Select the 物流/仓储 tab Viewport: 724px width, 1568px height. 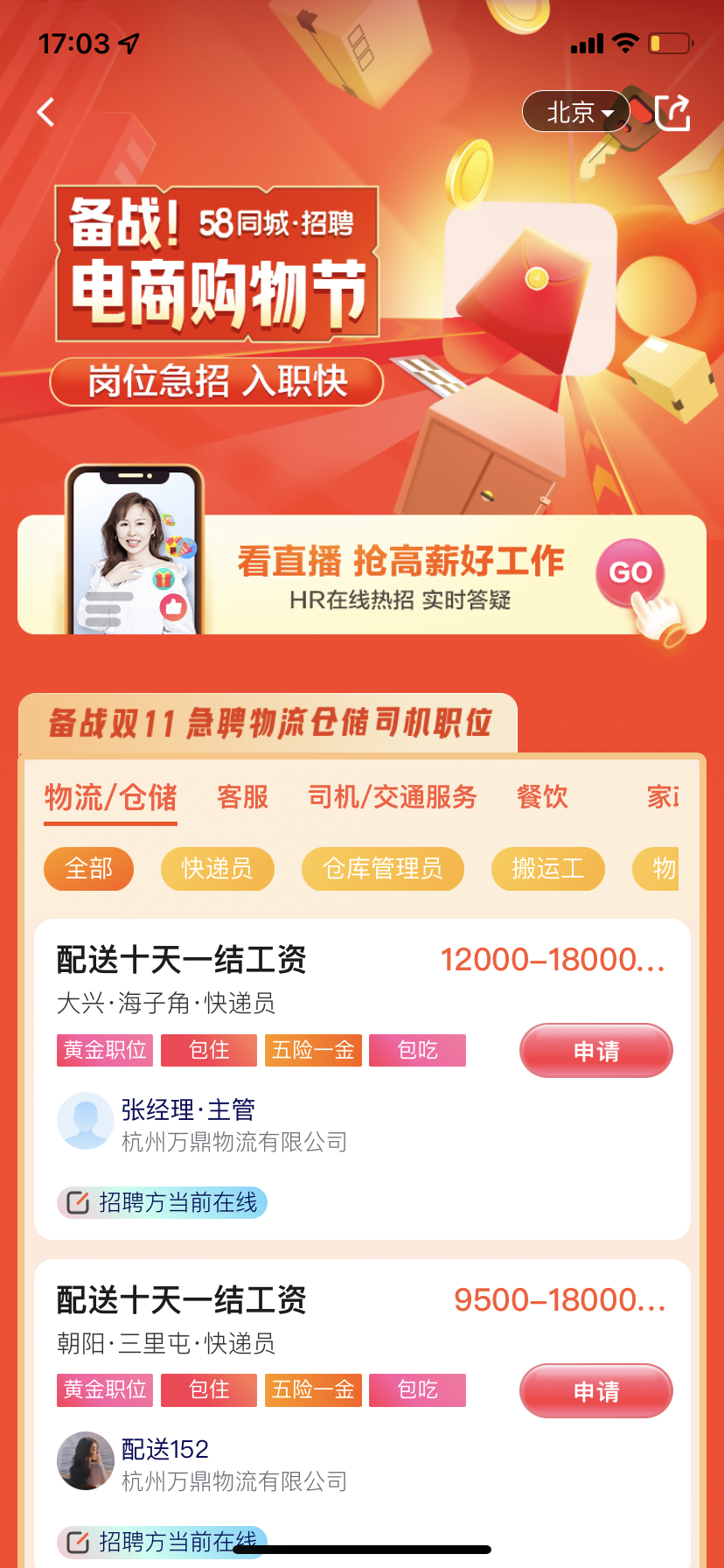(x=111, y=797)
